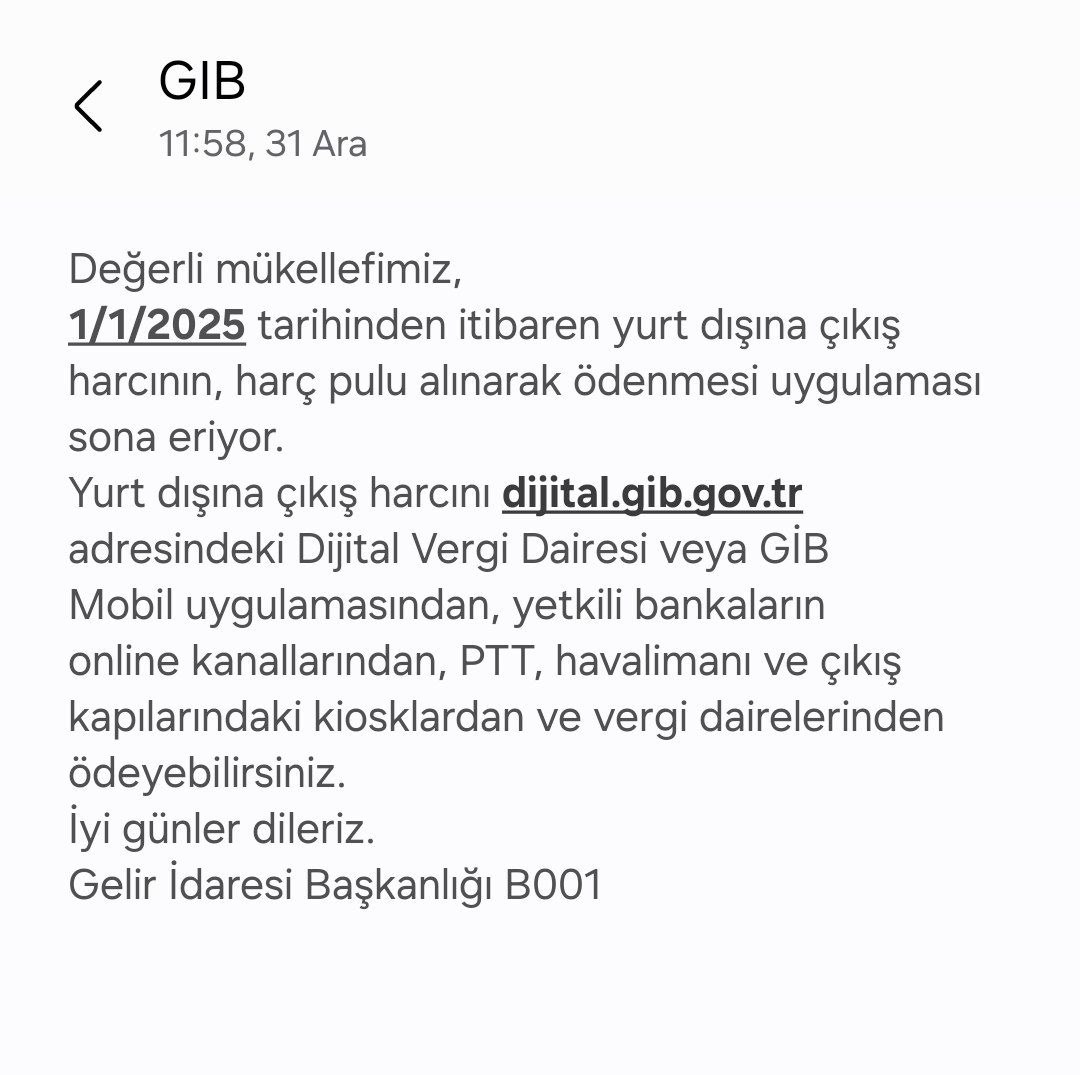This screenshot has width=1080, height=1075.
Task: Open the dijital.gib.gov.tr link
Action: pyautogui.click(x=652, y=493)
